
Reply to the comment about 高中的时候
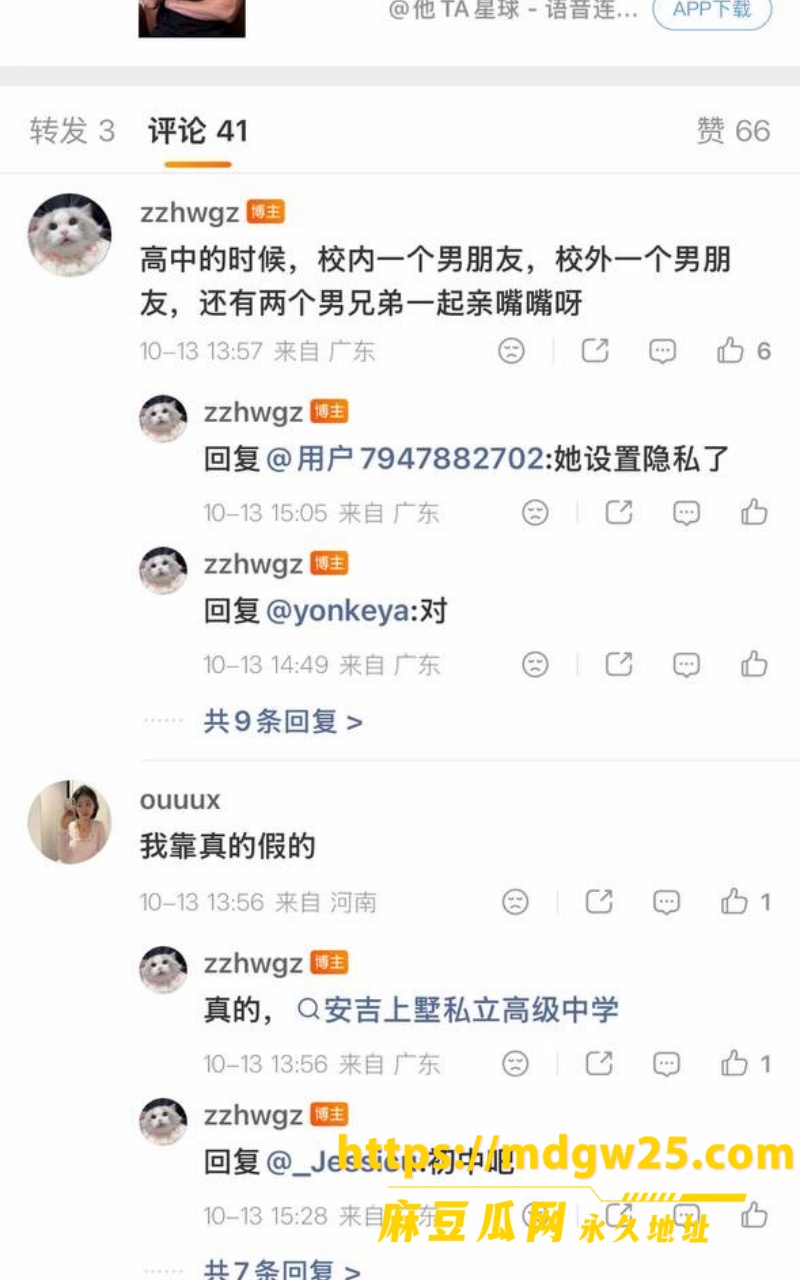pyautogui.click(x=663, y=351)
